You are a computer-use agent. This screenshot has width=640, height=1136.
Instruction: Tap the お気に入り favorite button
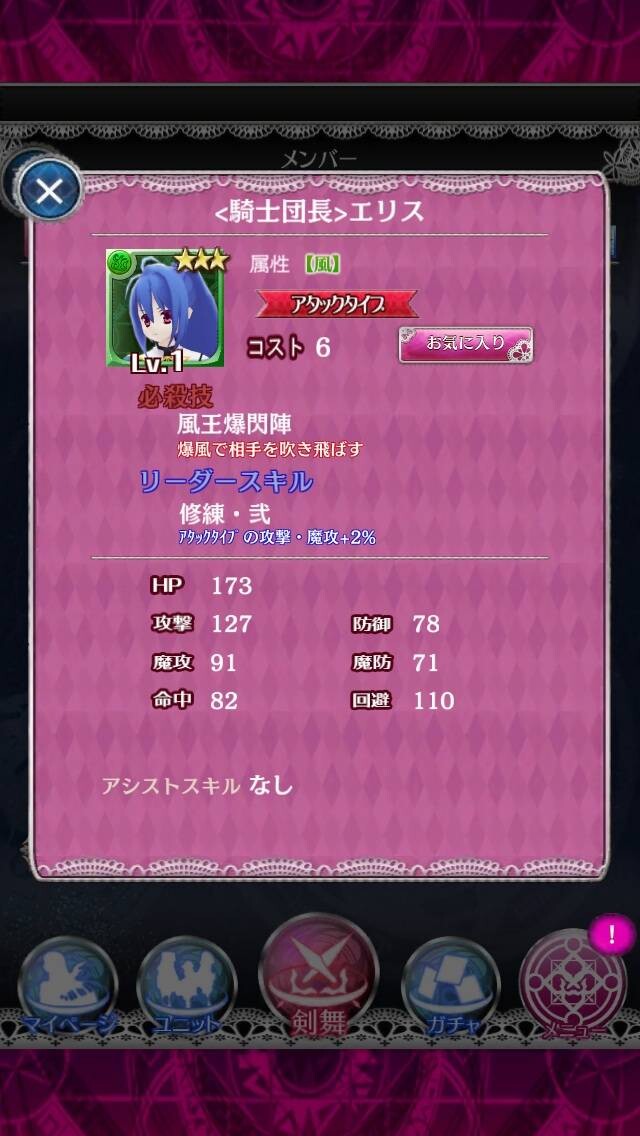coord(465,345)
